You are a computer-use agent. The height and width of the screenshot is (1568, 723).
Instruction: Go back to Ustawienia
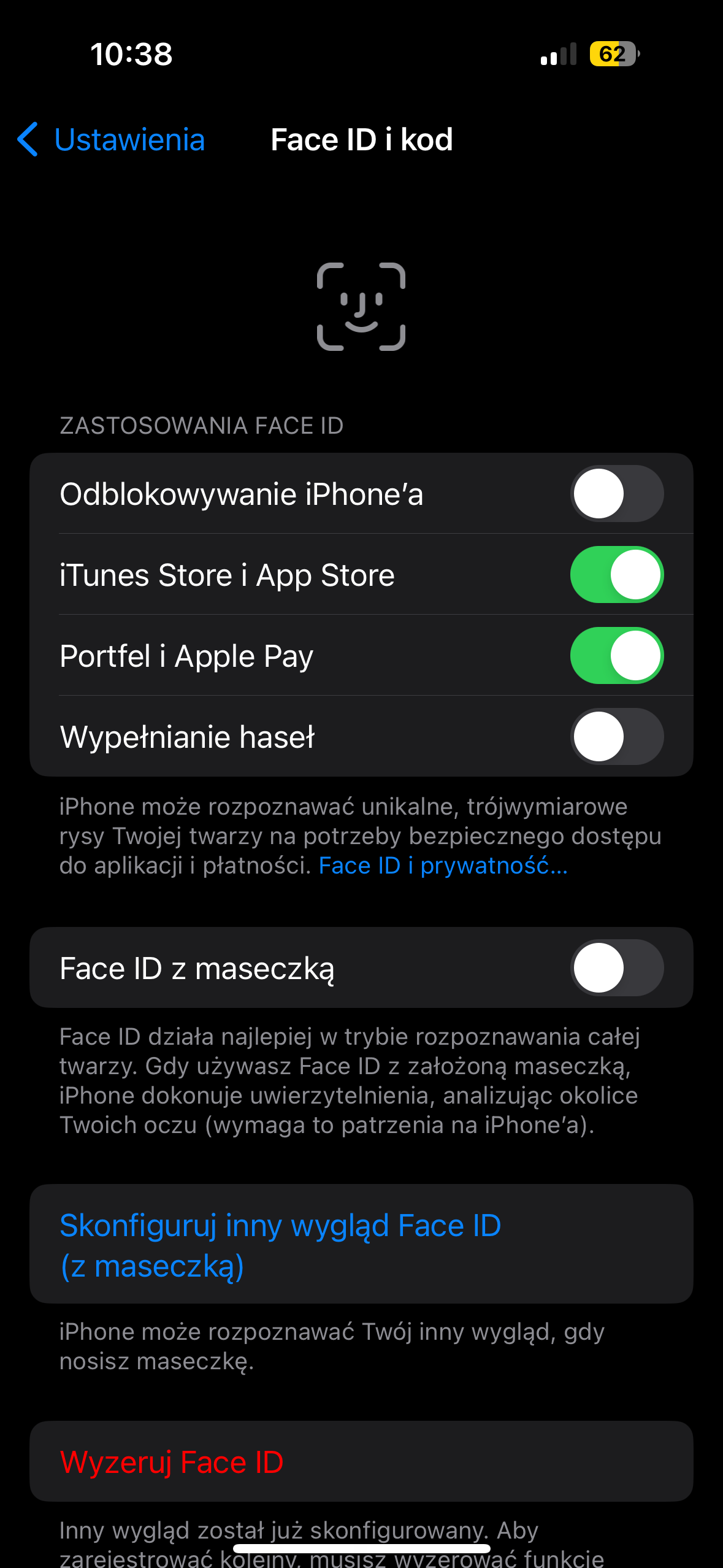(x=112, y=140)
